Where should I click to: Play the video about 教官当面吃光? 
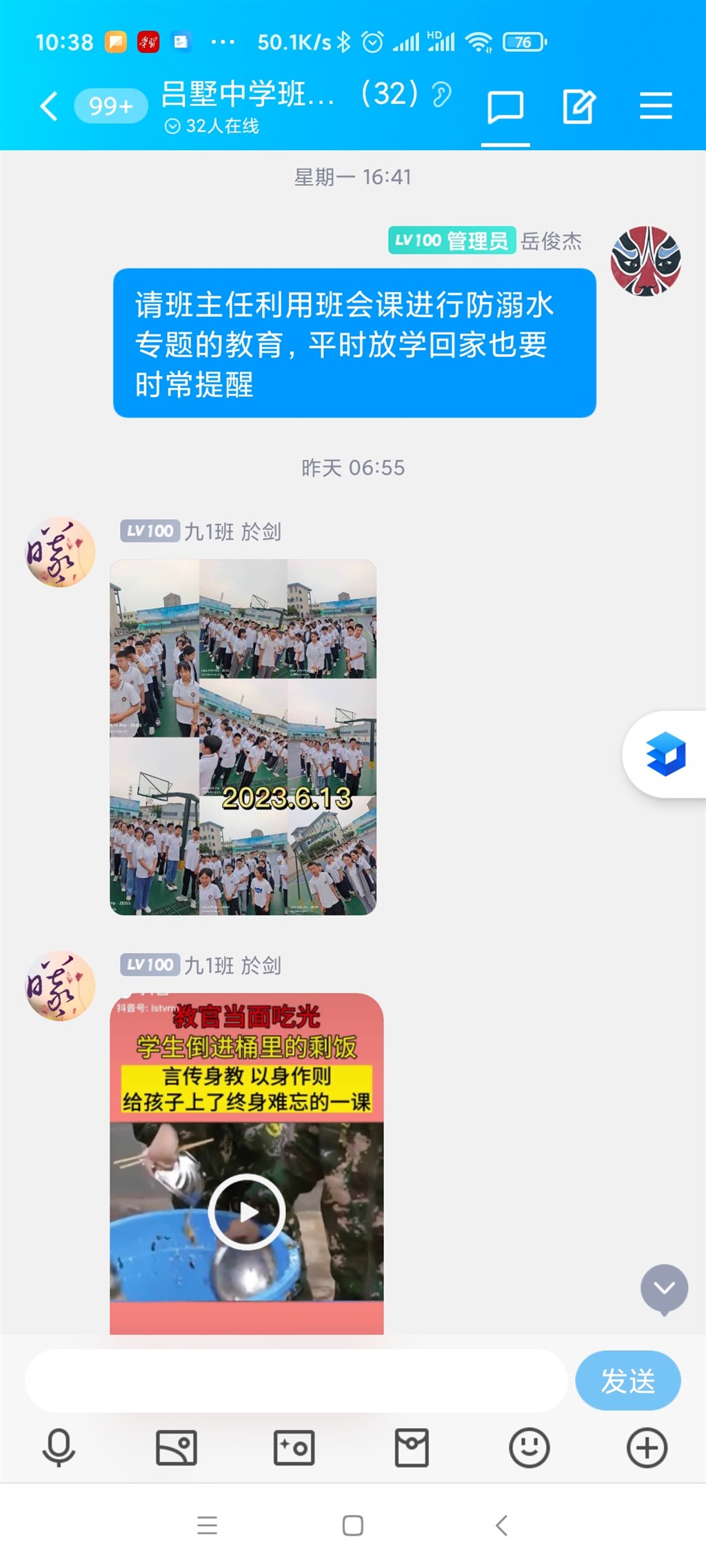pos(247,1211)
